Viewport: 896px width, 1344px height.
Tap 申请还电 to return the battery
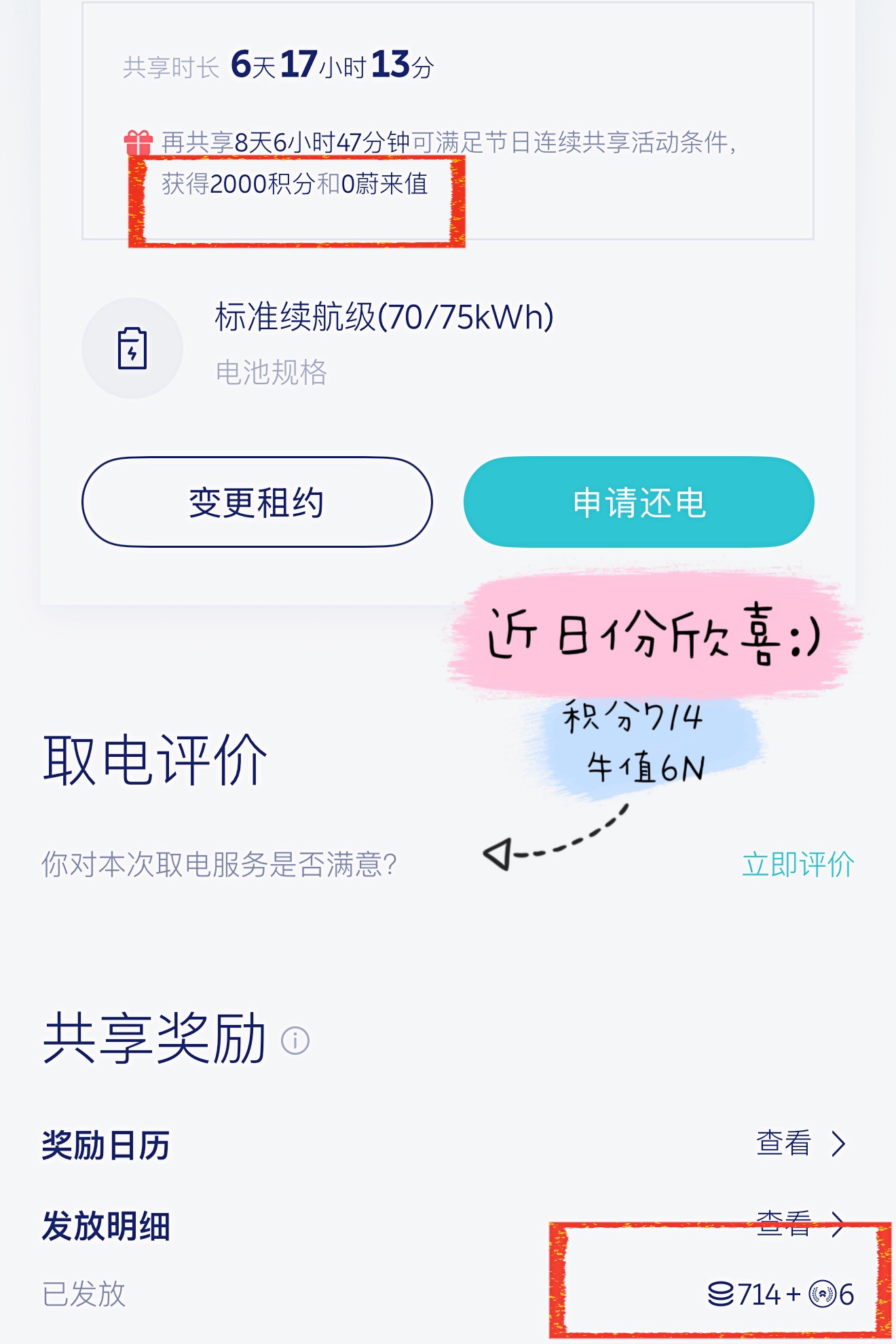point(638,502)
